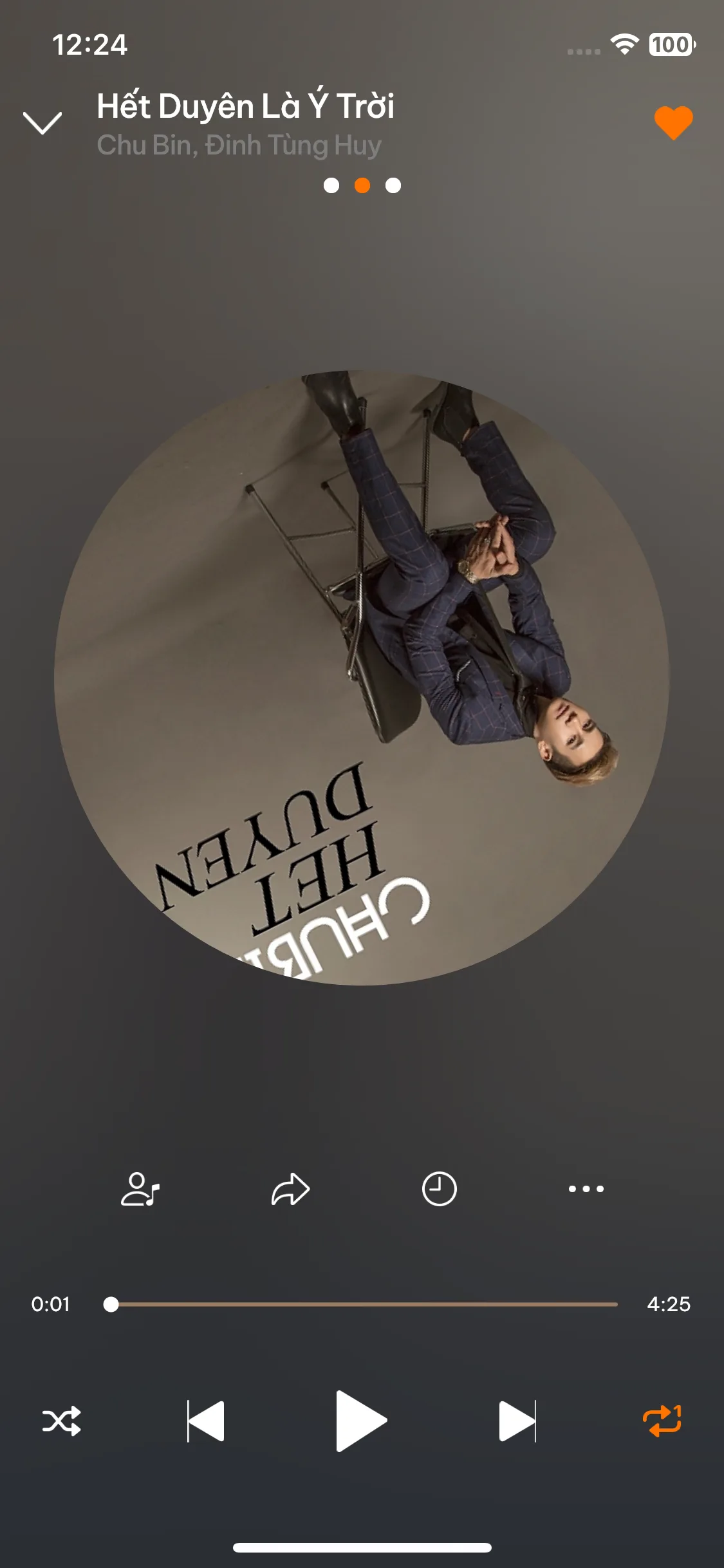724x1568 pixels.
Task: Collapse the player with the down chevron
Action: (42, 122)
